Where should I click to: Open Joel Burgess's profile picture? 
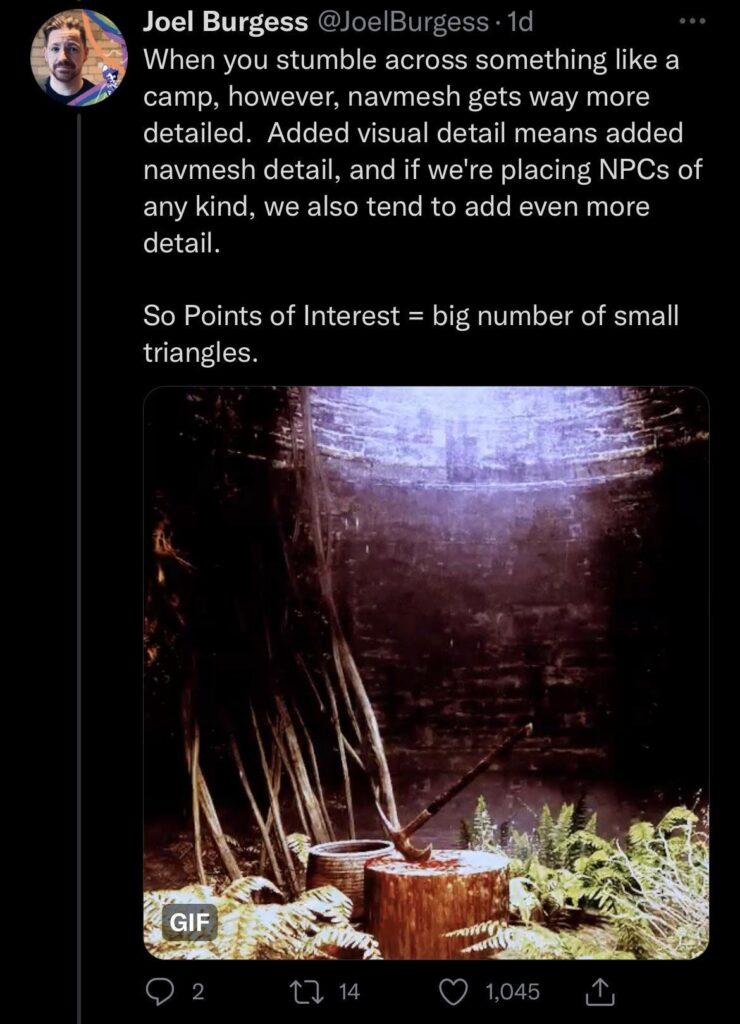pyautogui.click(x=79, y=57)
